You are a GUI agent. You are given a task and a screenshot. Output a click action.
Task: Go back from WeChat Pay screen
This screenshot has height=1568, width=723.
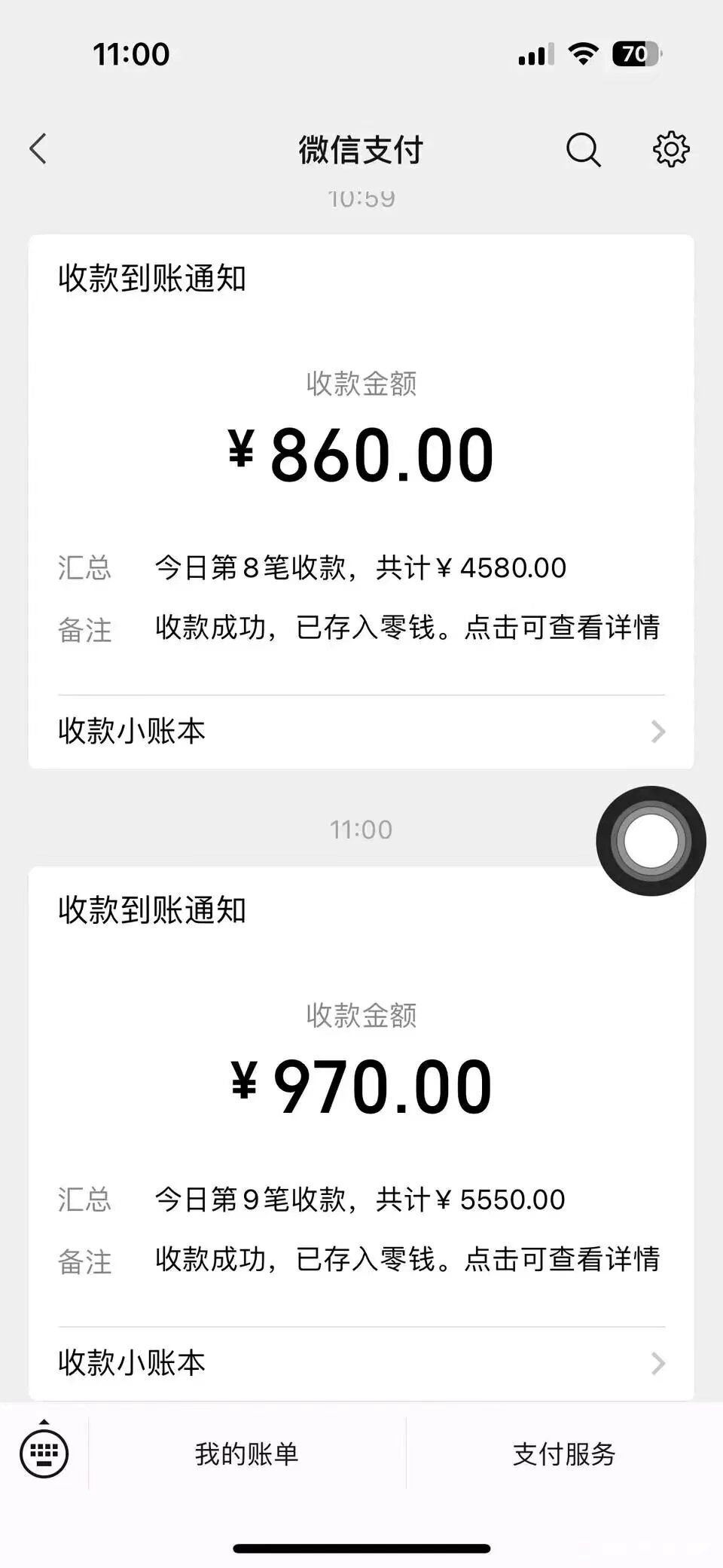pos(38,148)
